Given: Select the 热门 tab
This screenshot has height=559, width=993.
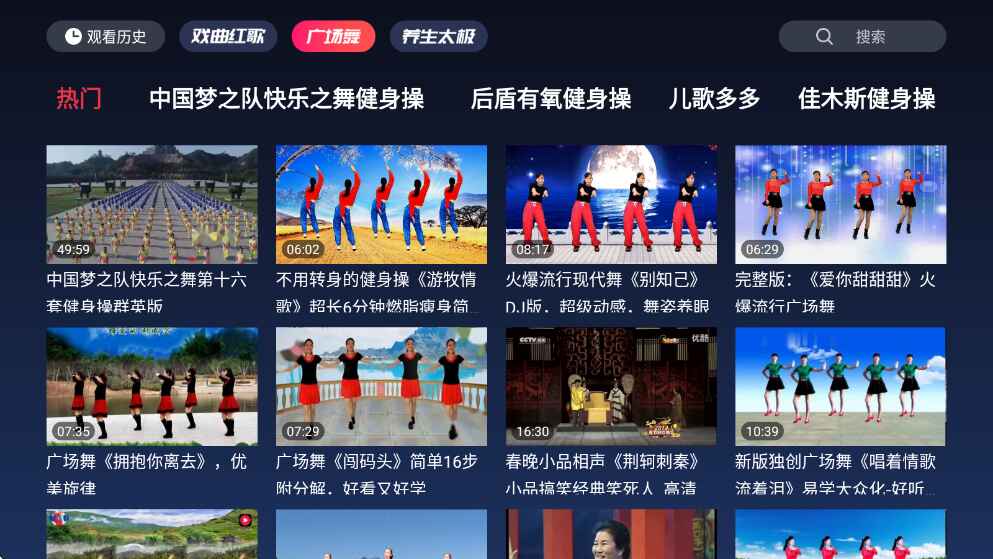Looking at the screenshot, I should [79, 99].
